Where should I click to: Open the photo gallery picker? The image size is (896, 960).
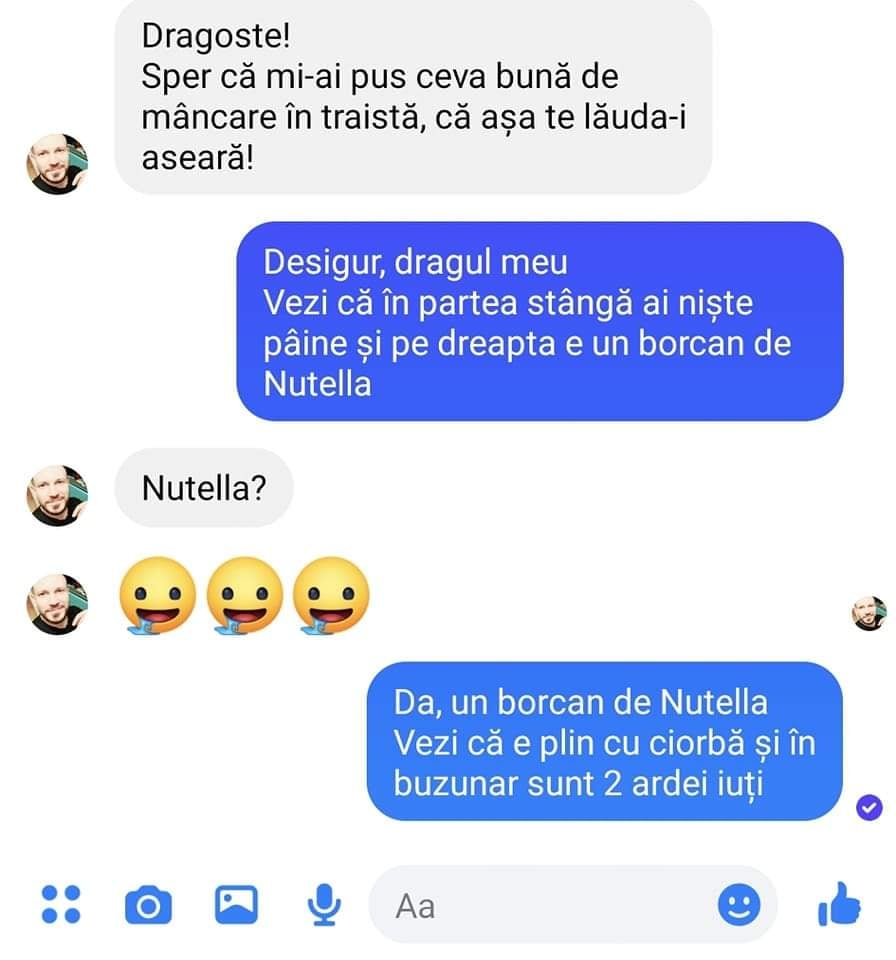237,904
